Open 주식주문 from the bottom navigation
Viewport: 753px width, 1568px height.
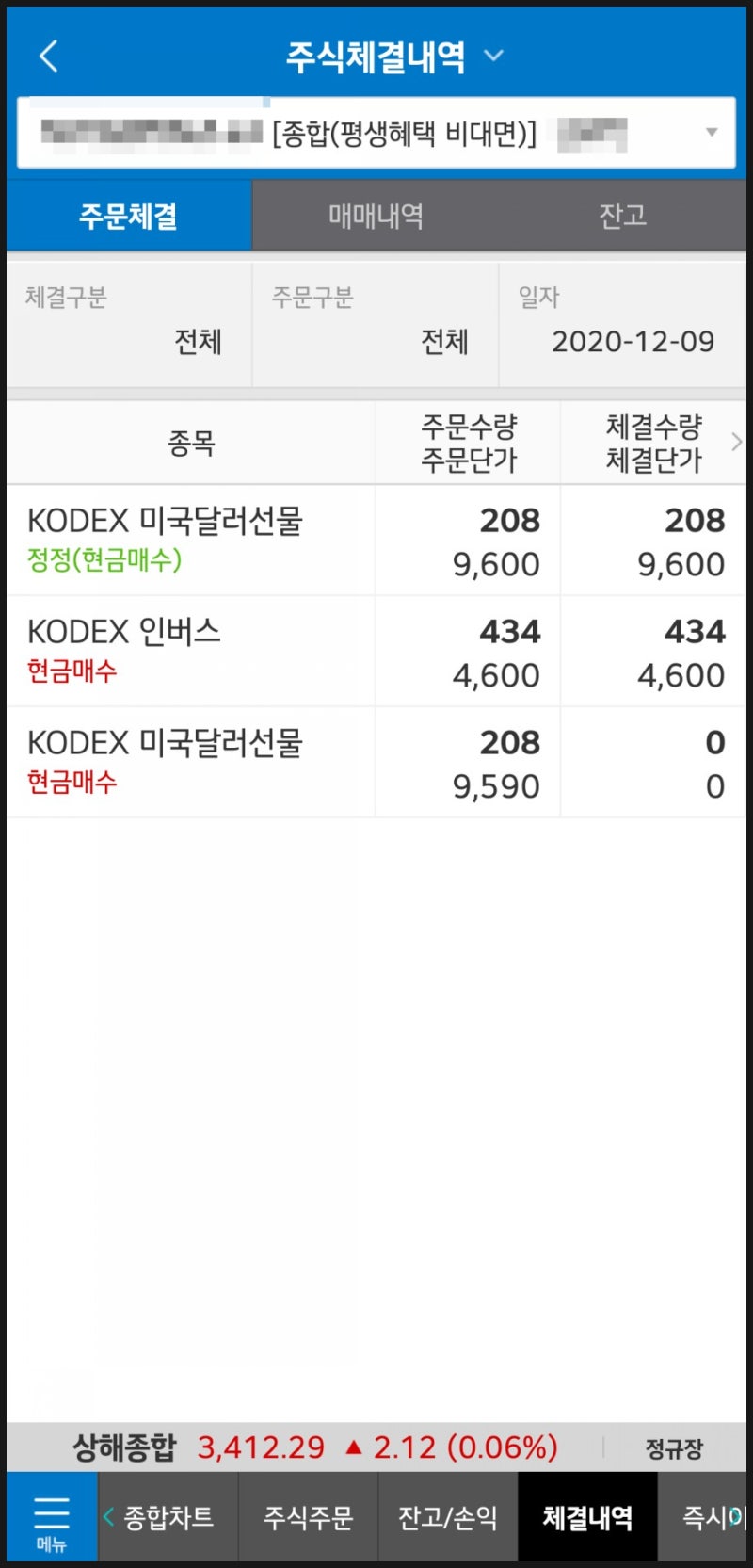(x=309, y=1516)
